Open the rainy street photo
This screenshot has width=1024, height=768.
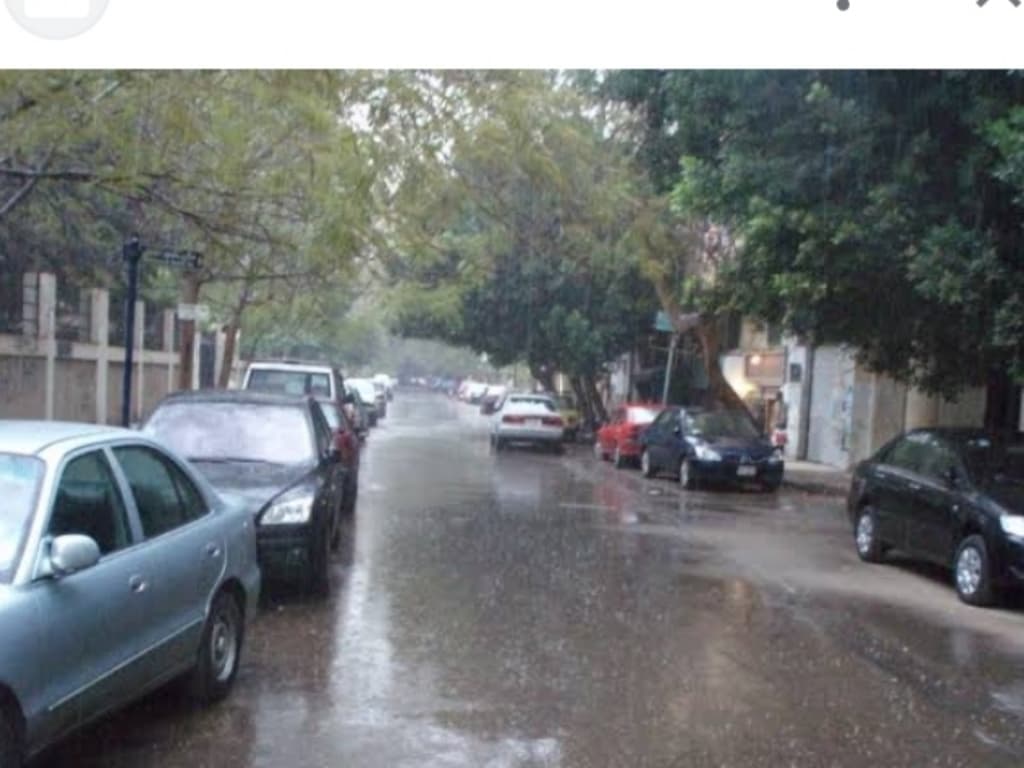pos(512,418)
